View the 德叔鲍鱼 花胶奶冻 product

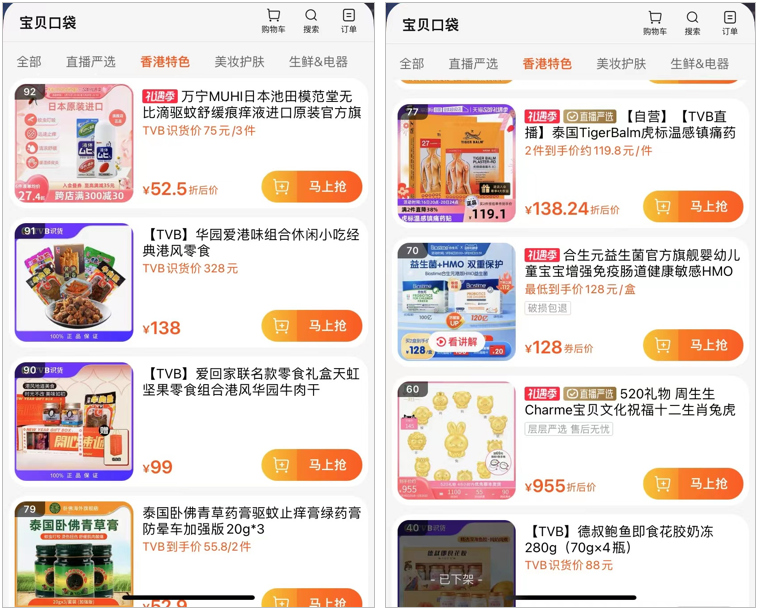(630, 540)
